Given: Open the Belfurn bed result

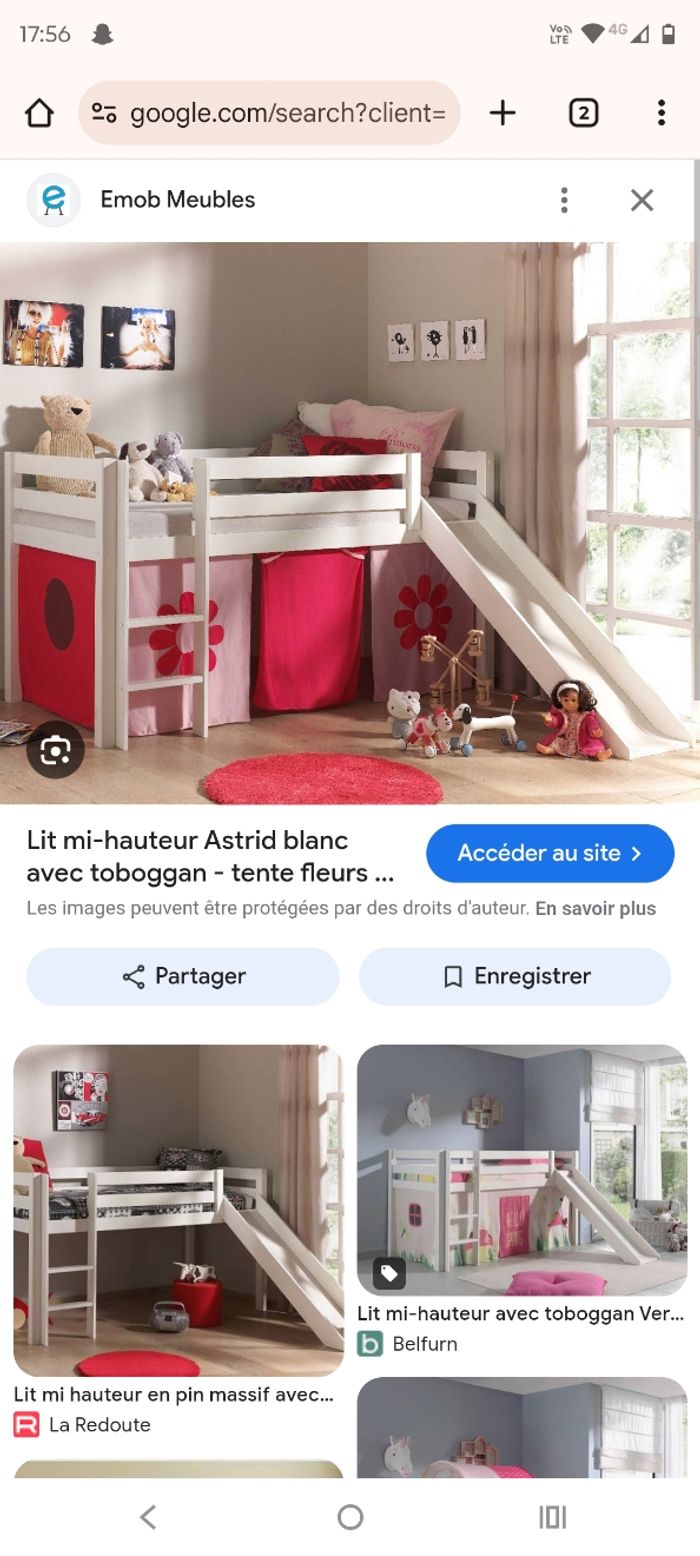Looking at the screenshot, I should (522, 1170).
